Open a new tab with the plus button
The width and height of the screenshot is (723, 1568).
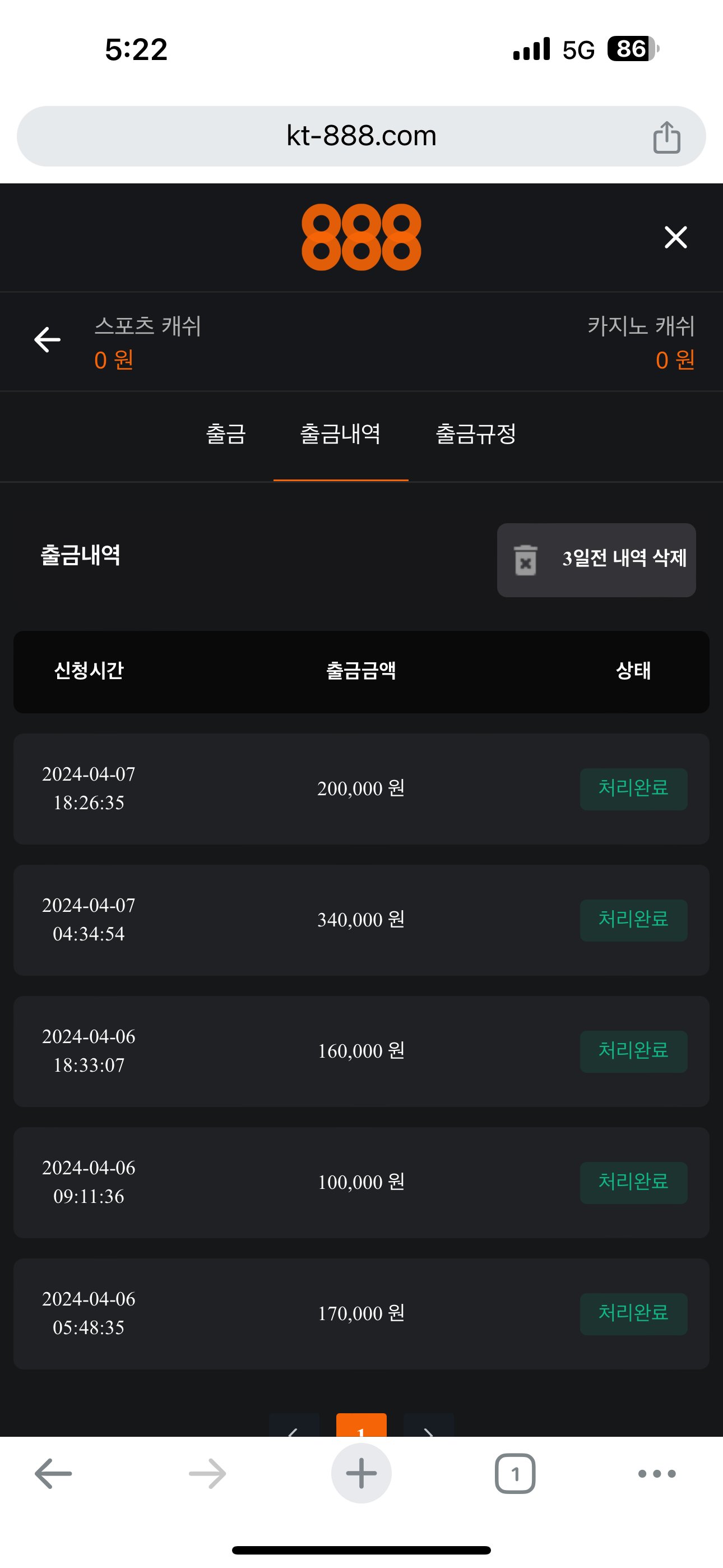361,1474
